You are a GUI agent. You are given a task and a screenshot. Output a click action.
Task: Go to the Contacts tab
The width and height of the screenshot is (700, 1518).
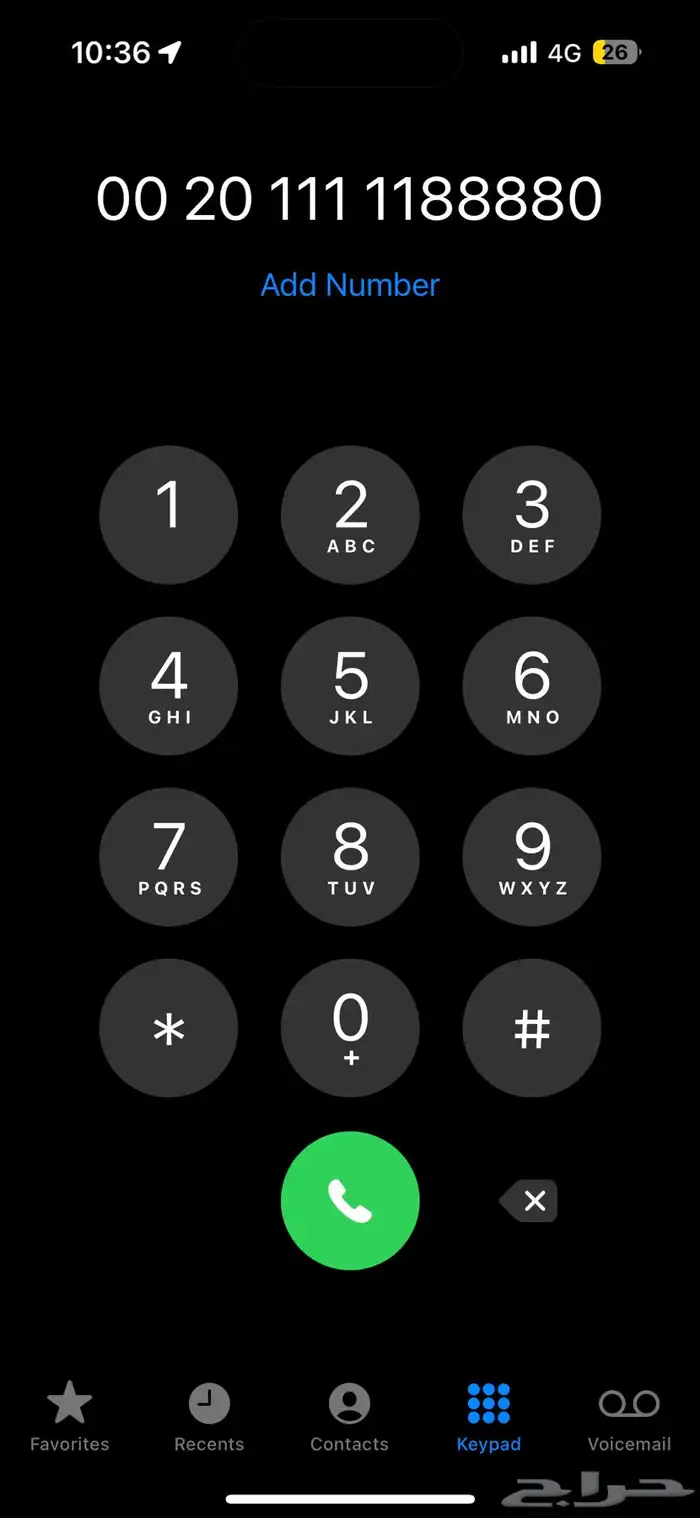[x=349, y=1417]
